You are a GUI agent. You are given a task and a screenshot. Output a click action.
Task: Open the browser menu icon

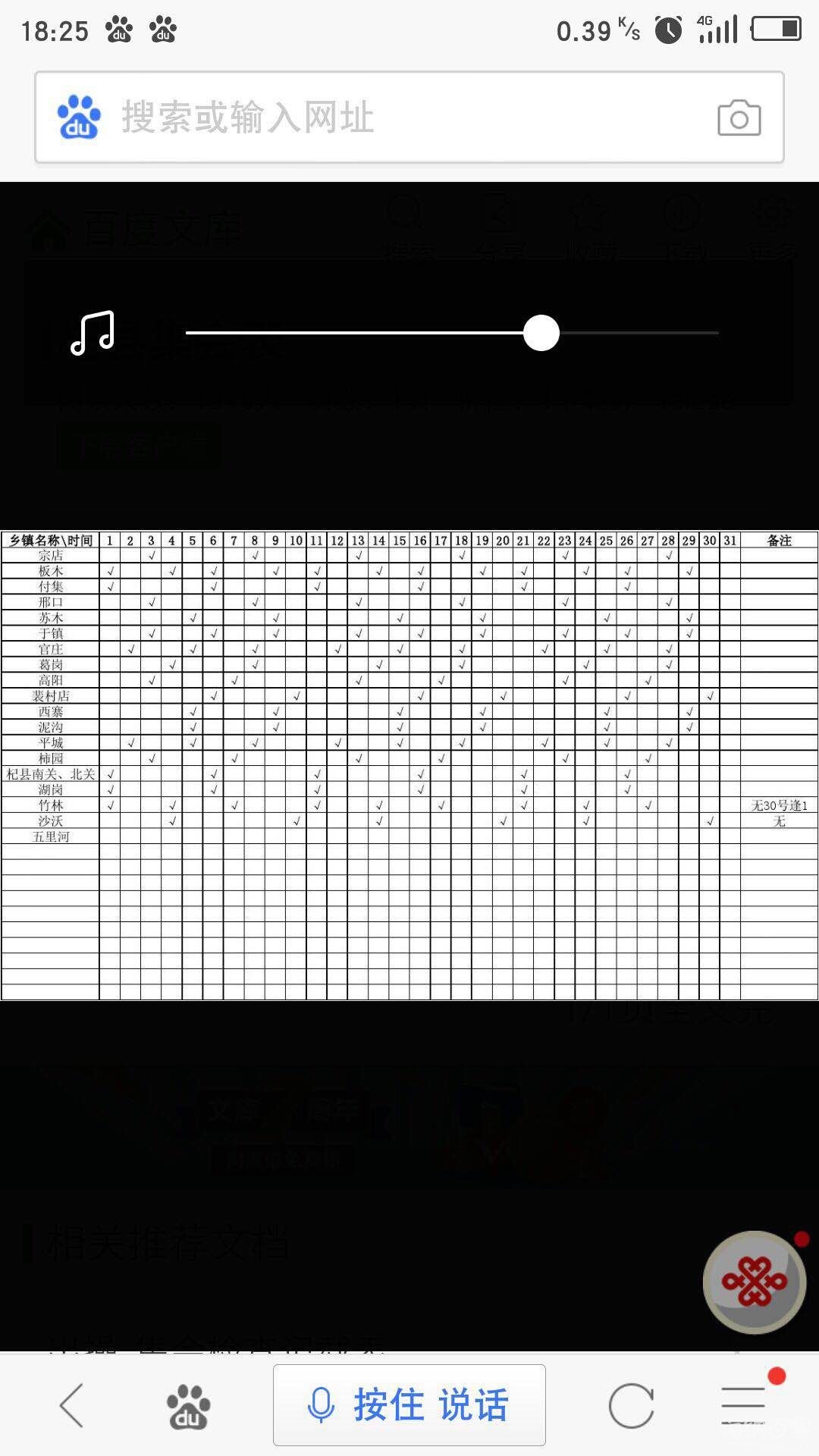(745, 1404)
